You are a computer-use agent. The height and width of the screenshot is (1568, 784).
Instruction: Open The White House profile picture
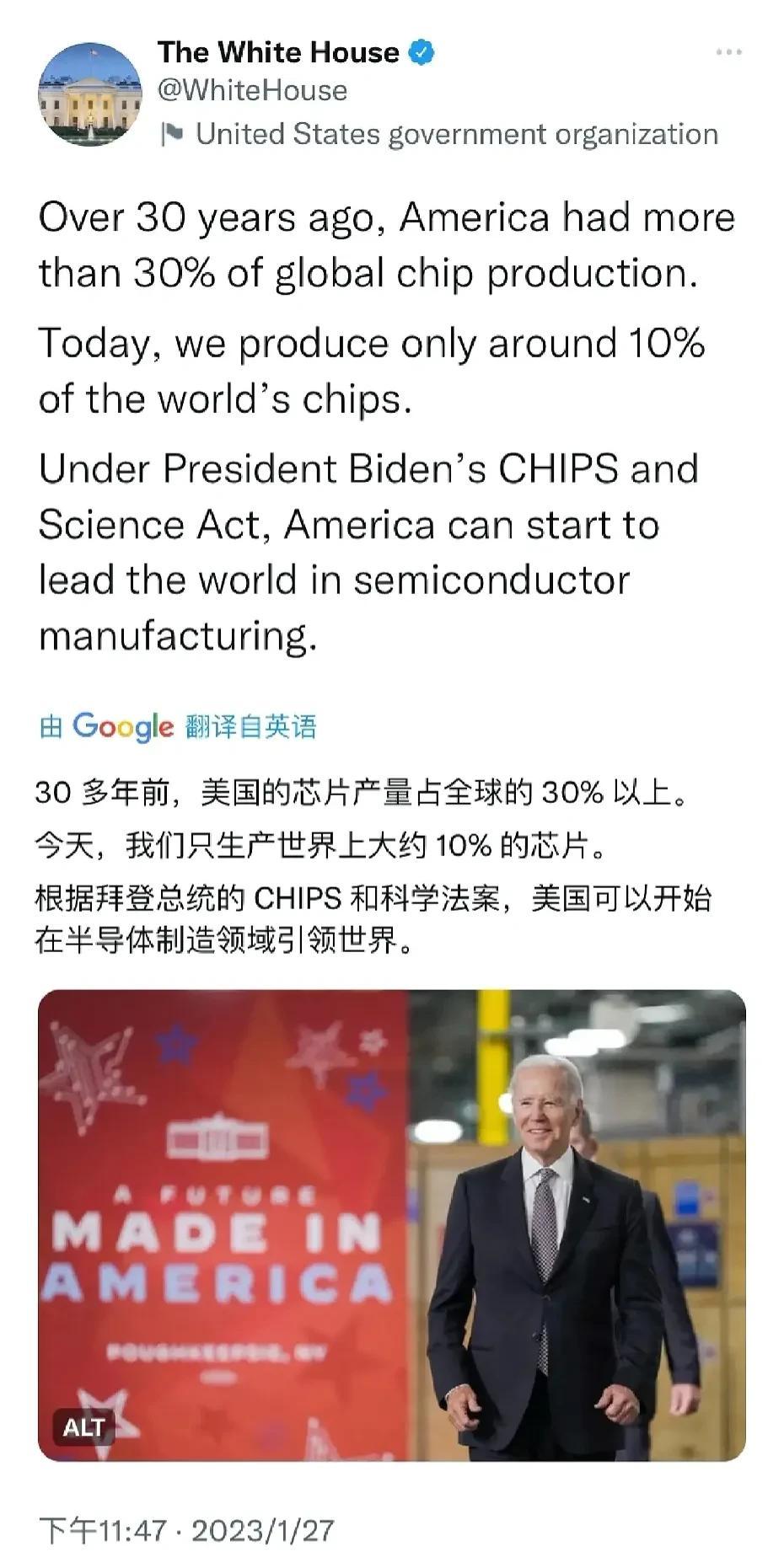point(90,94)
